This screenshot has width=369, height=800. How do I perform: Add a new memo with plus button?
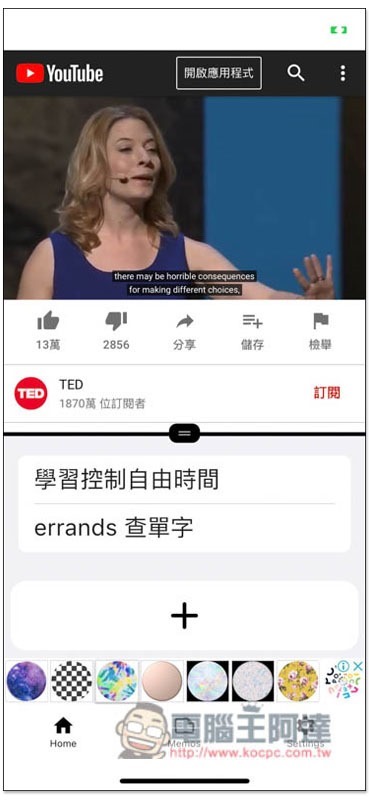184,615
